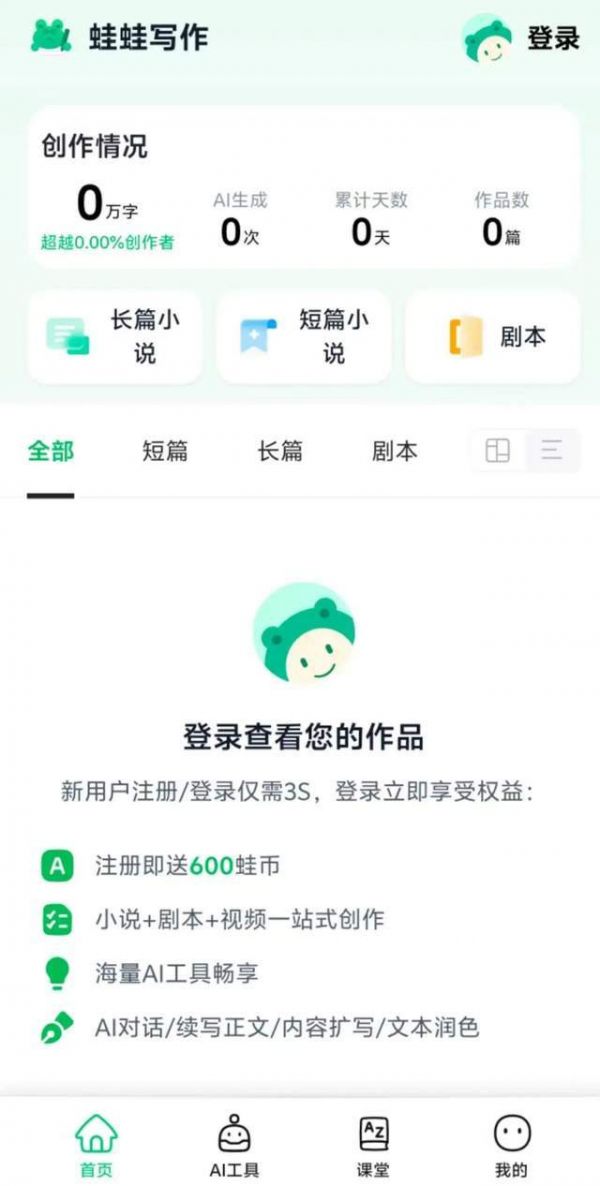Open the AI工具 tab
The width and height of the screenshot is (600, 1186).
[x=234, y=1145]
